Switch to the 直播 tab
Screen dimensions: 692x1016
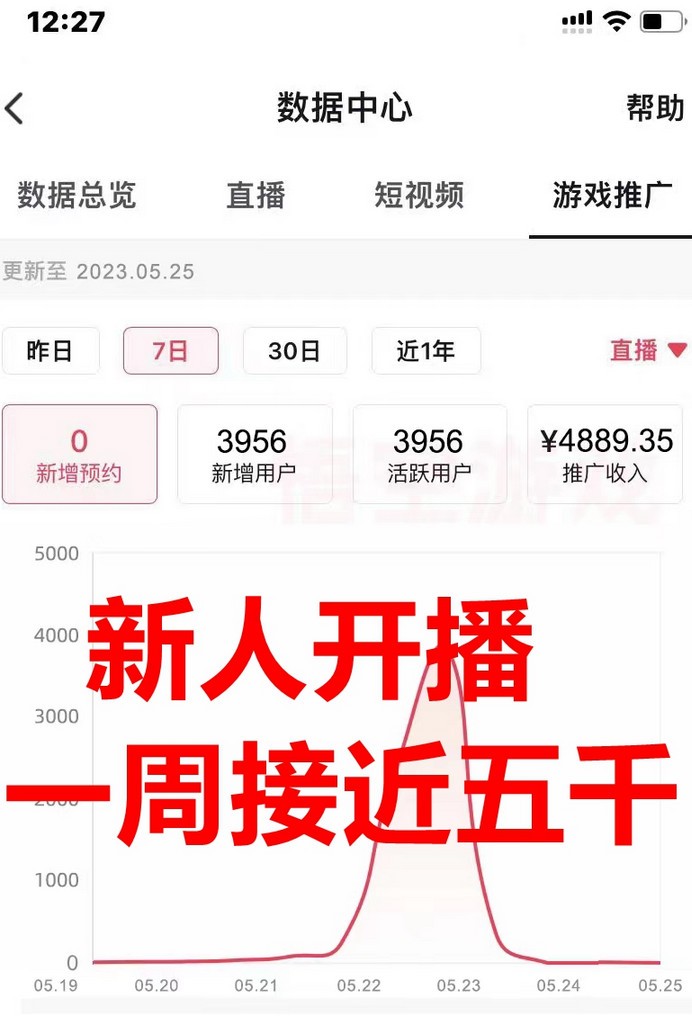[256, 195]
